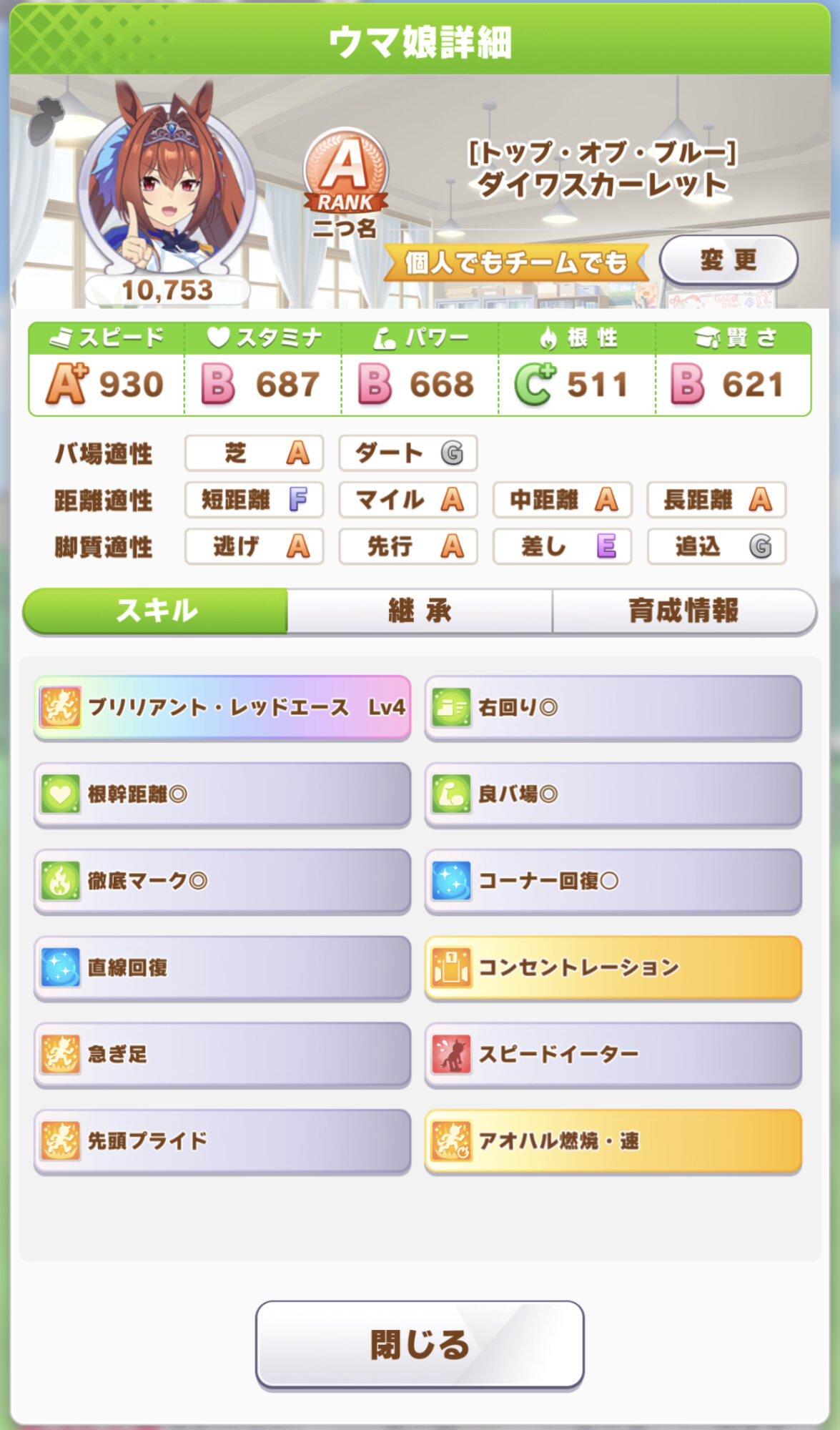View the ブリリアント・レッドエース Lv4 skill
The image size is (840, 1430).
(222, 708)
